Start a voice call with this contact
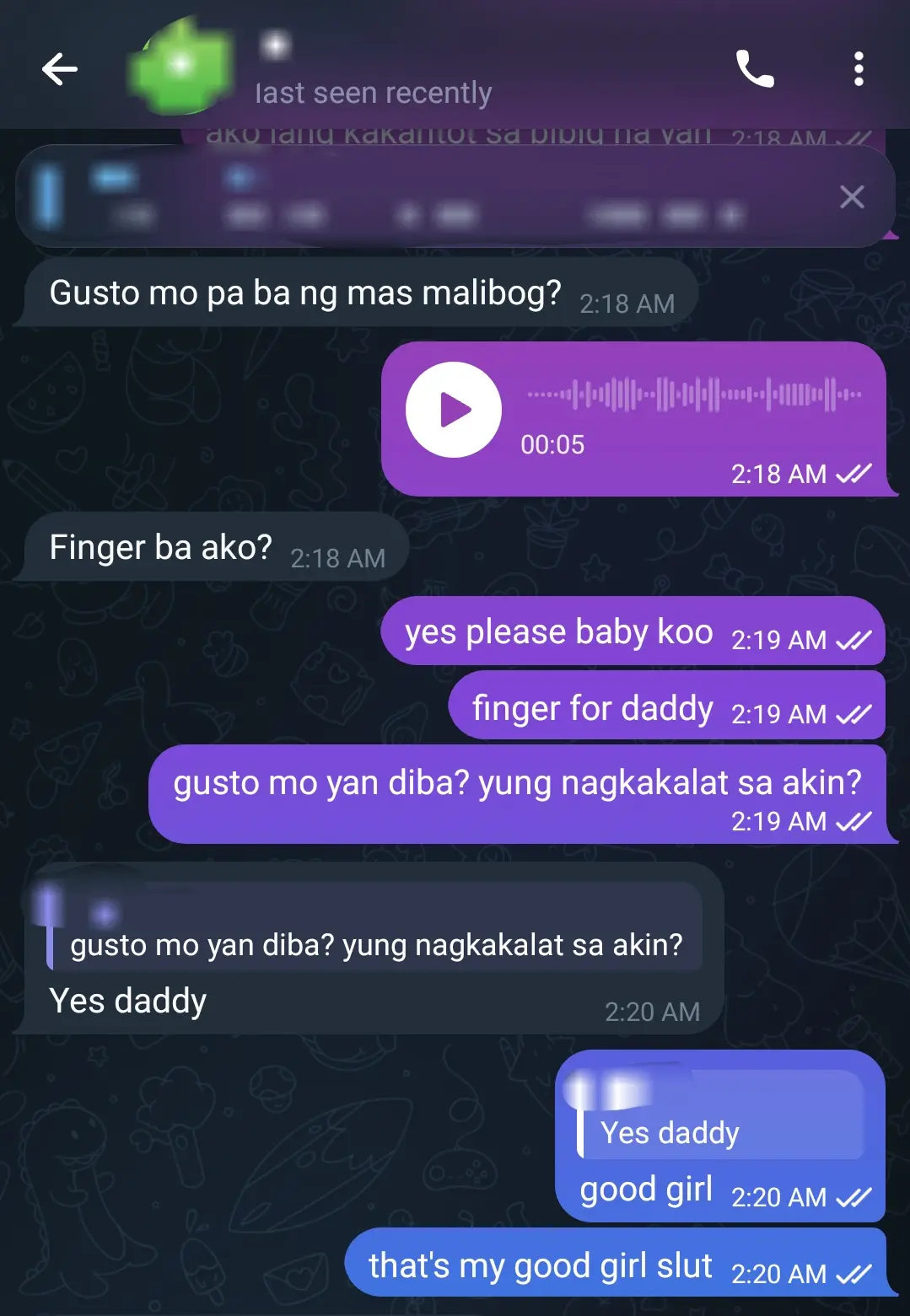Viewport: 910px width, 1316px height. click(755, 69)
